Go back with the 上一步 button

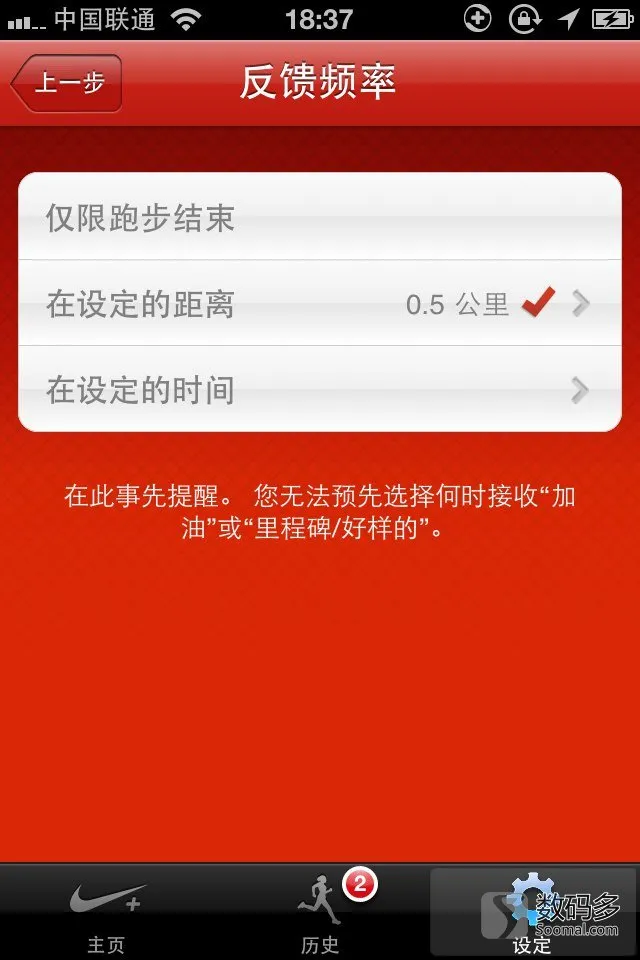pos(67,83)
